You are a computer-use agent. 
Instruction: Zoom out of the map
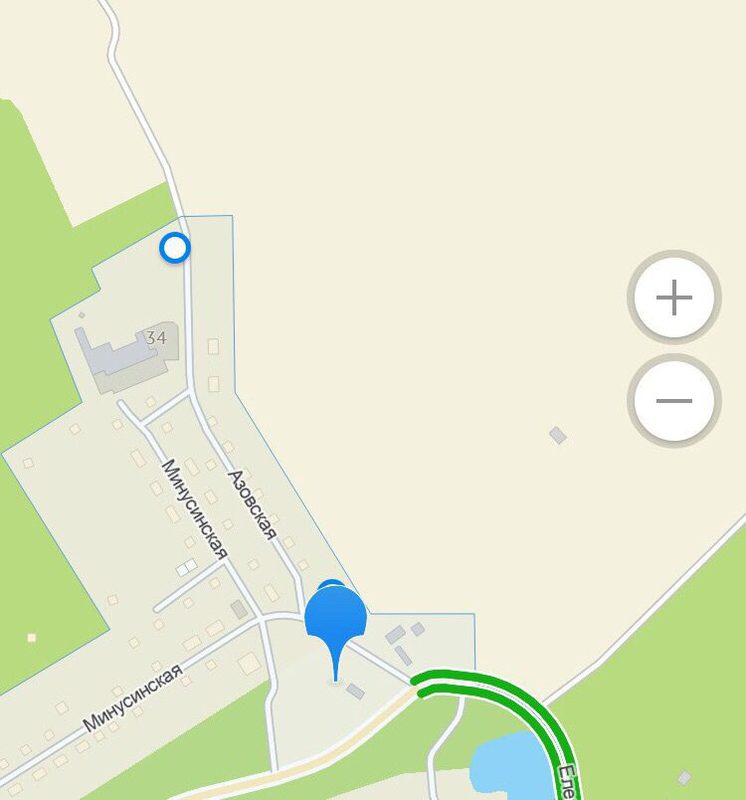click(674, 401)
